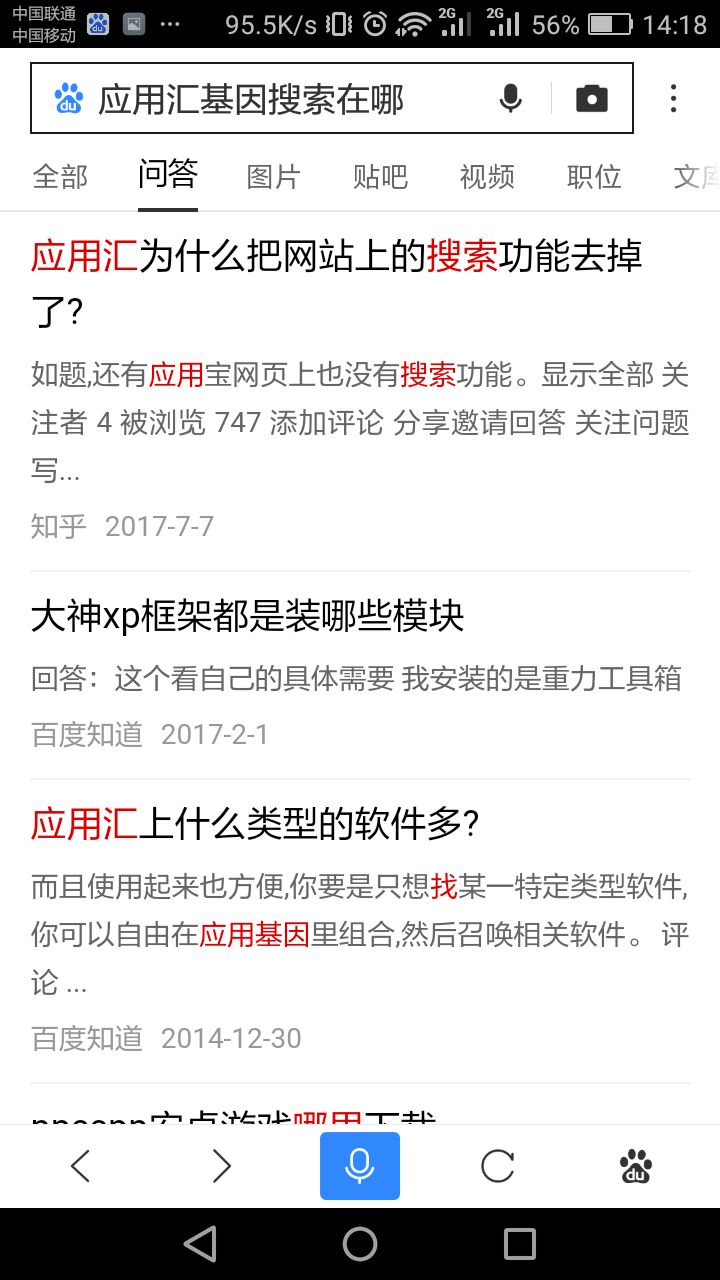The height and width of the screenshot is (1280, 720).
Task: Open result 大神xp框架都是装哪些模块
Action: click(248, 617)
